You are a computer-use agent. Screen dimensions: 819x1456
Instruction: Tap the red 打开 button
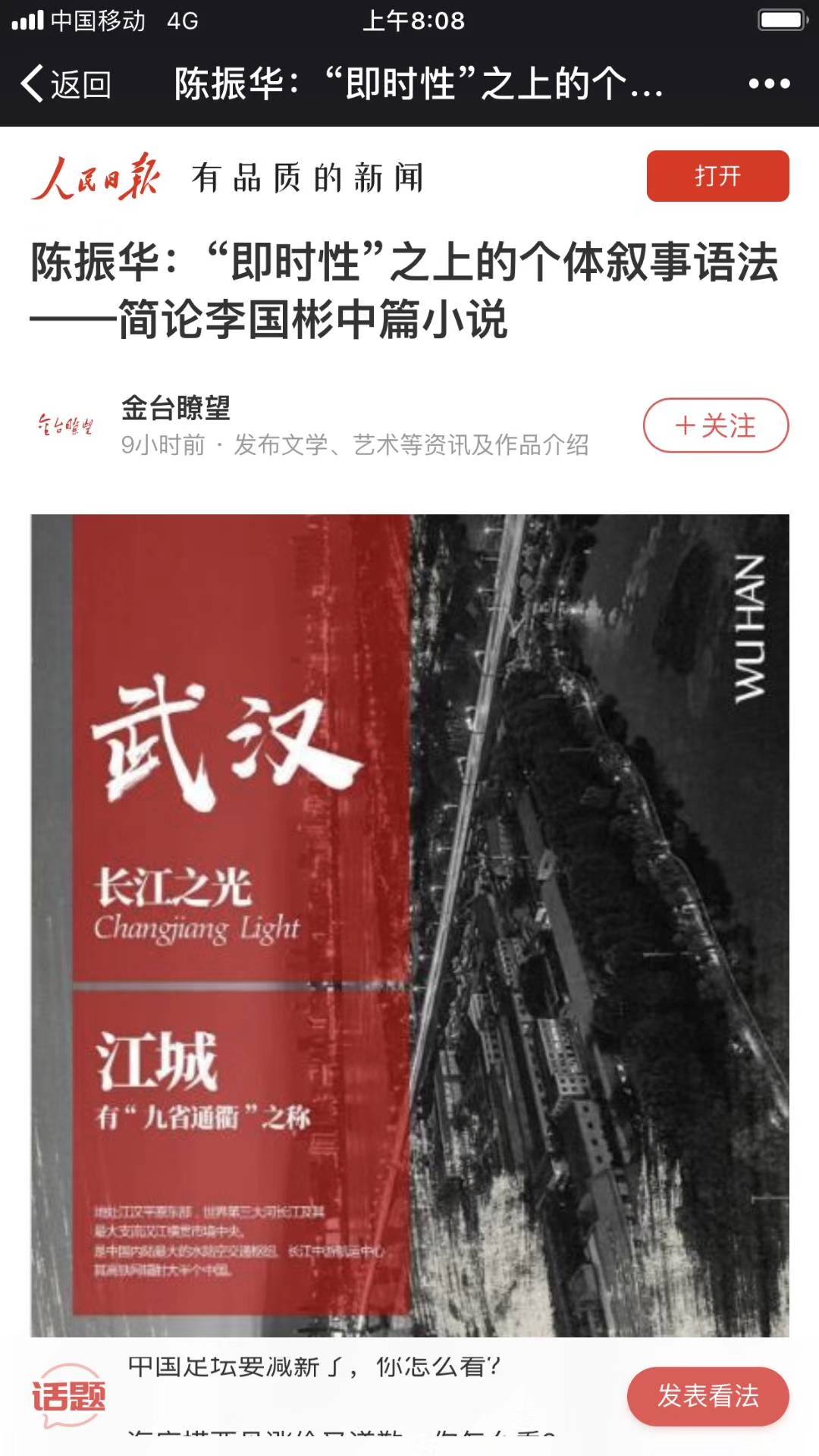tap(717, 176)
